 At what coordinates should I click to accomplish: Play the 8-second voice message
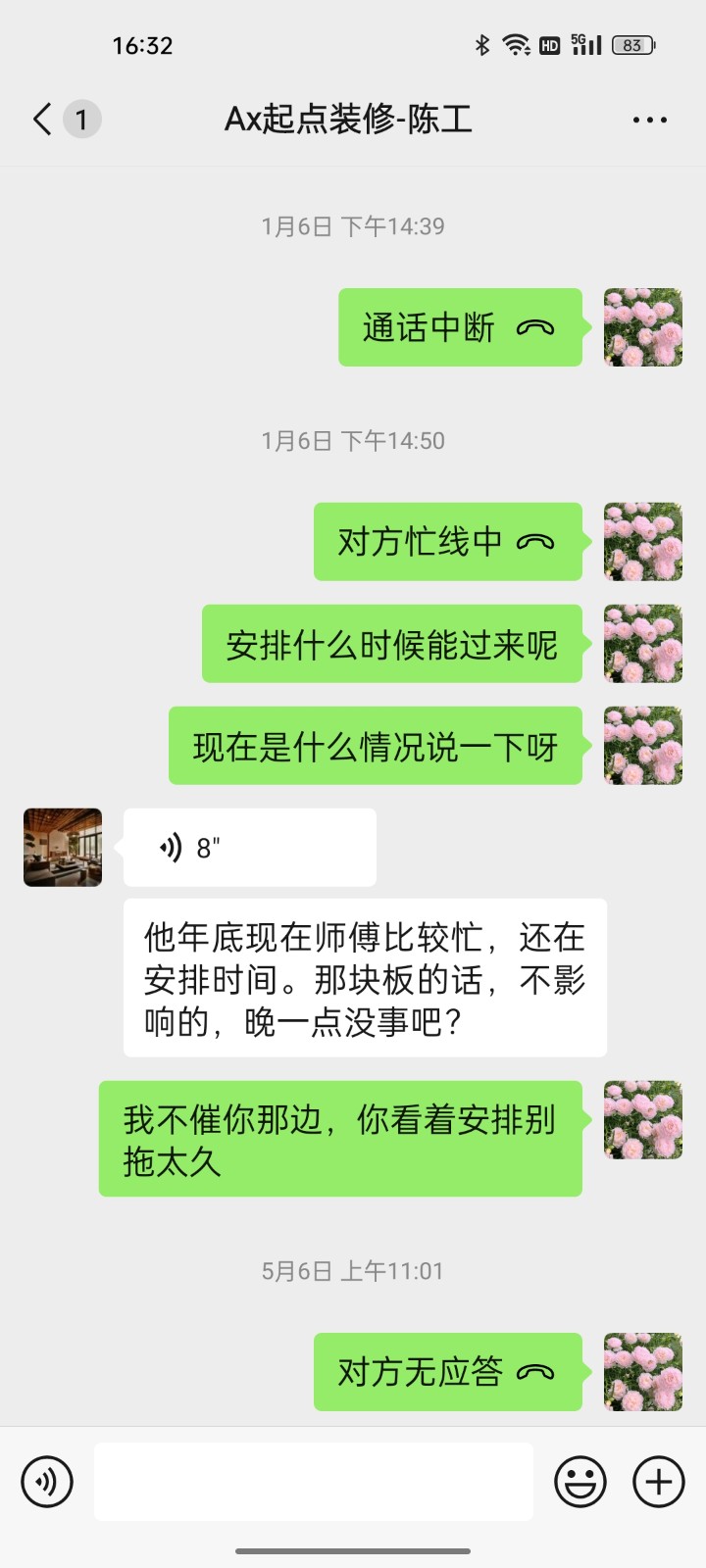[x=249, y=848]
